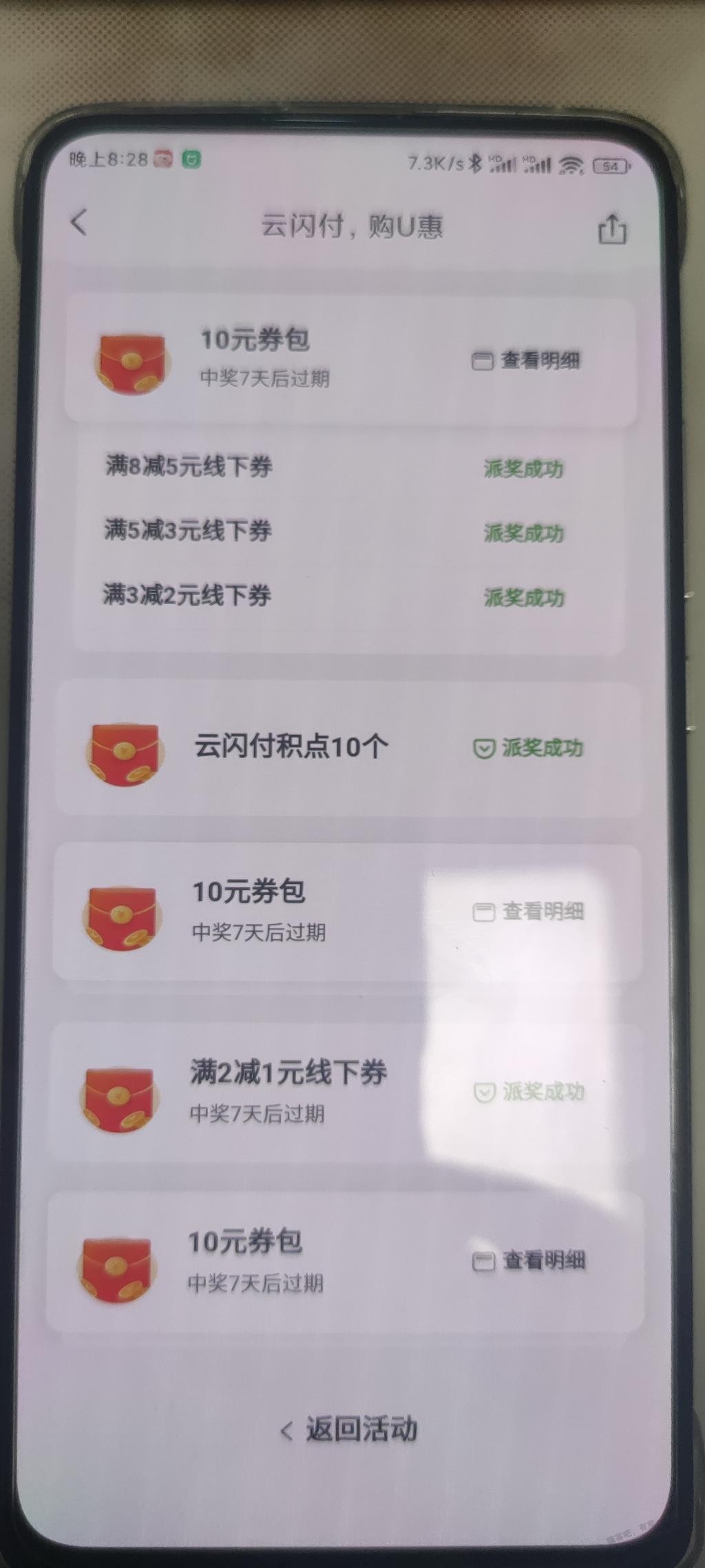This screenshot has height=1568, width=705.
Task: Go back using the top-left arrow
Action: (79, 223)
